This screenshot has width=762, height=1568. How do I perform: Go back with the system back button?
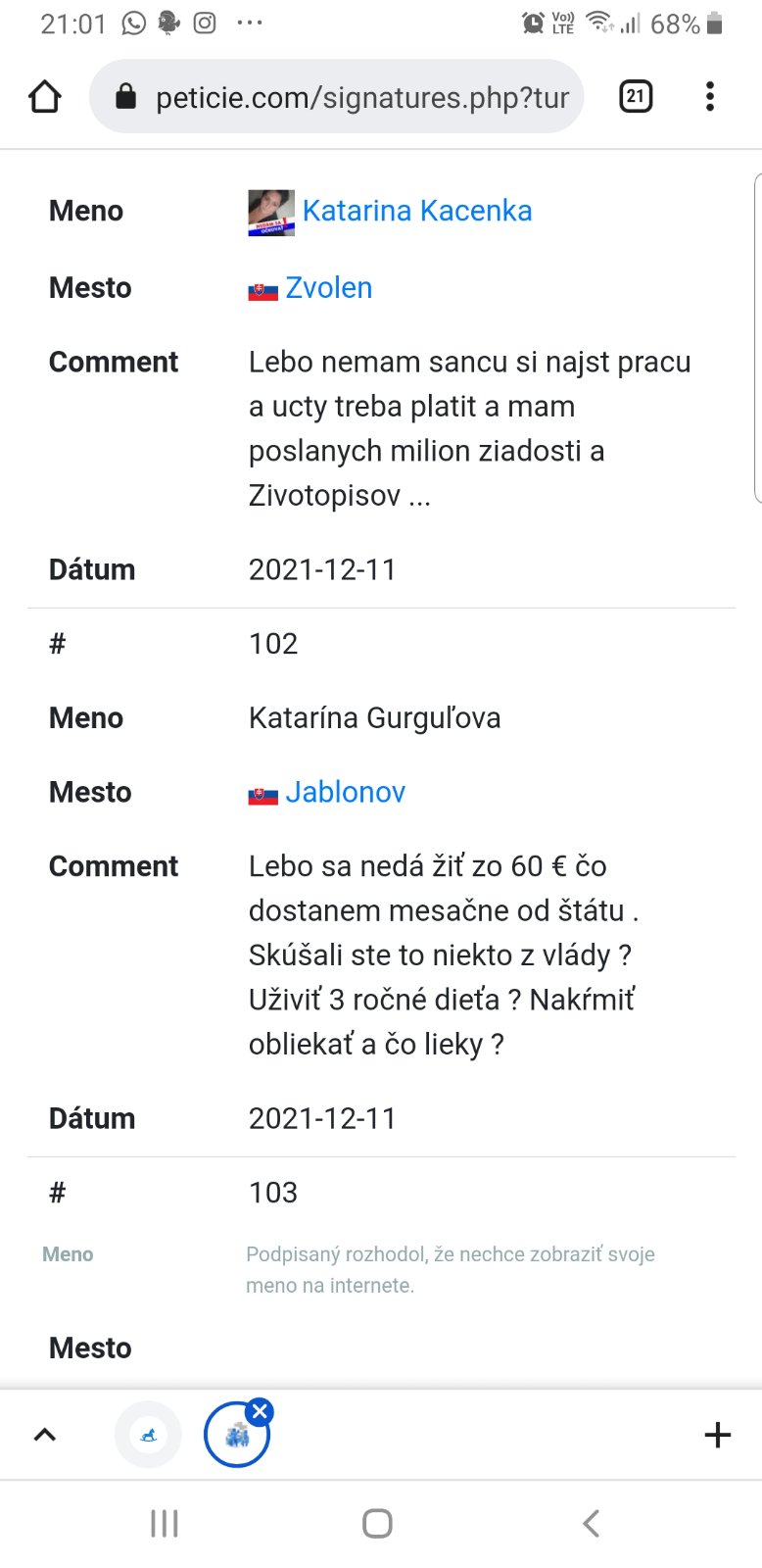[x=591, y=1523]
